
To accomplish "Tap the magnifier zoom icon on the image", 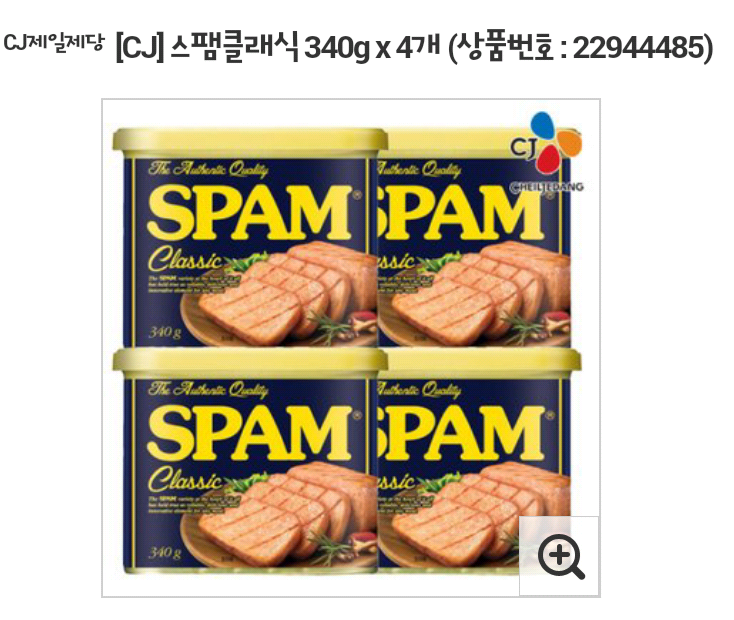I will 560,556.
